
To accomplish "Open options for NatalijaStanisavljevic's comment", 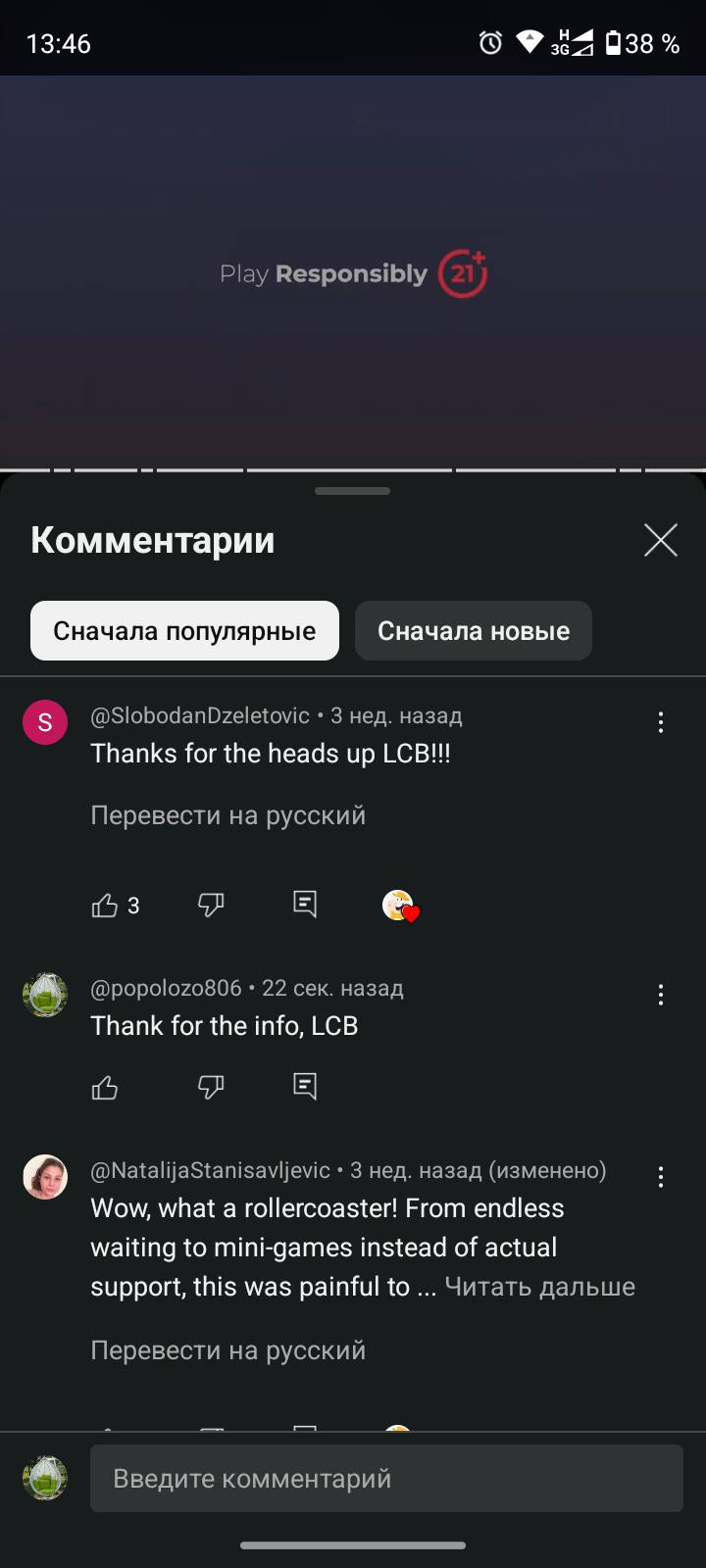I will click(x=660, y=1177).
